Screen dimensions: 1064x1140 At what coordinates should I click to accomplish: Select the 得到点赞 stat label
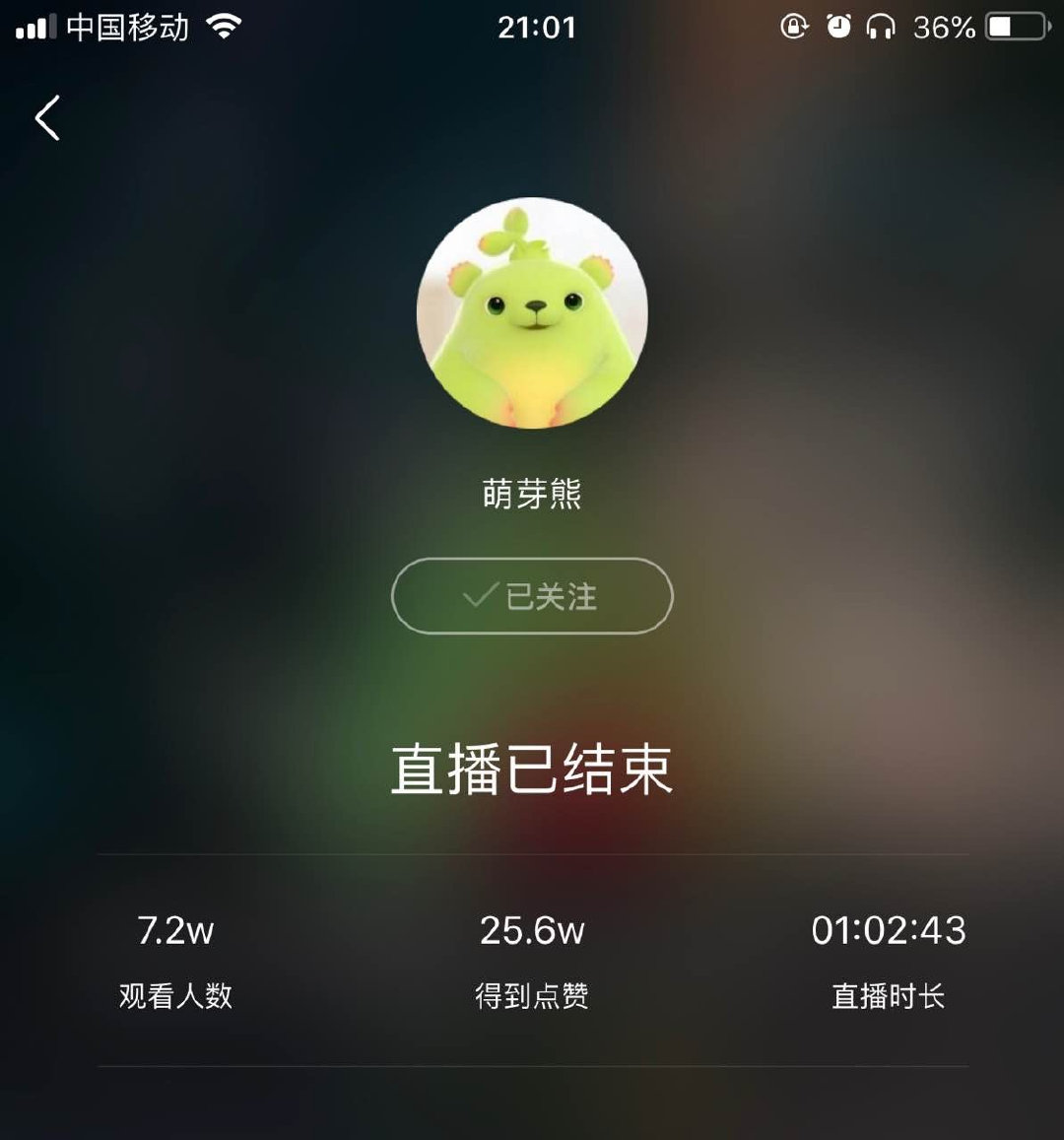(x=531, y=996)
